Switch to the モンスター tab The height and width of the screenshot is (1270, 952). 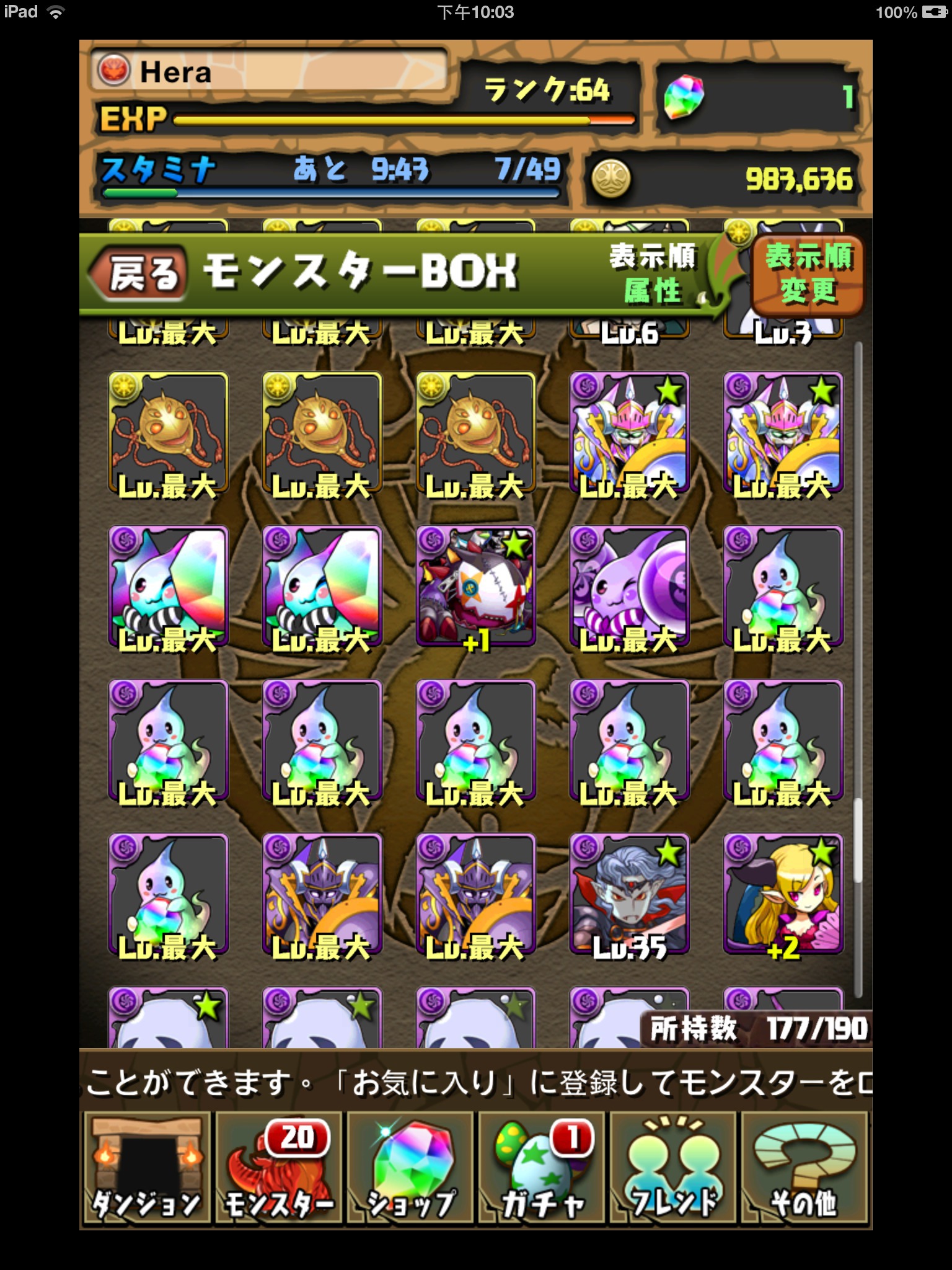point(278,1168)
